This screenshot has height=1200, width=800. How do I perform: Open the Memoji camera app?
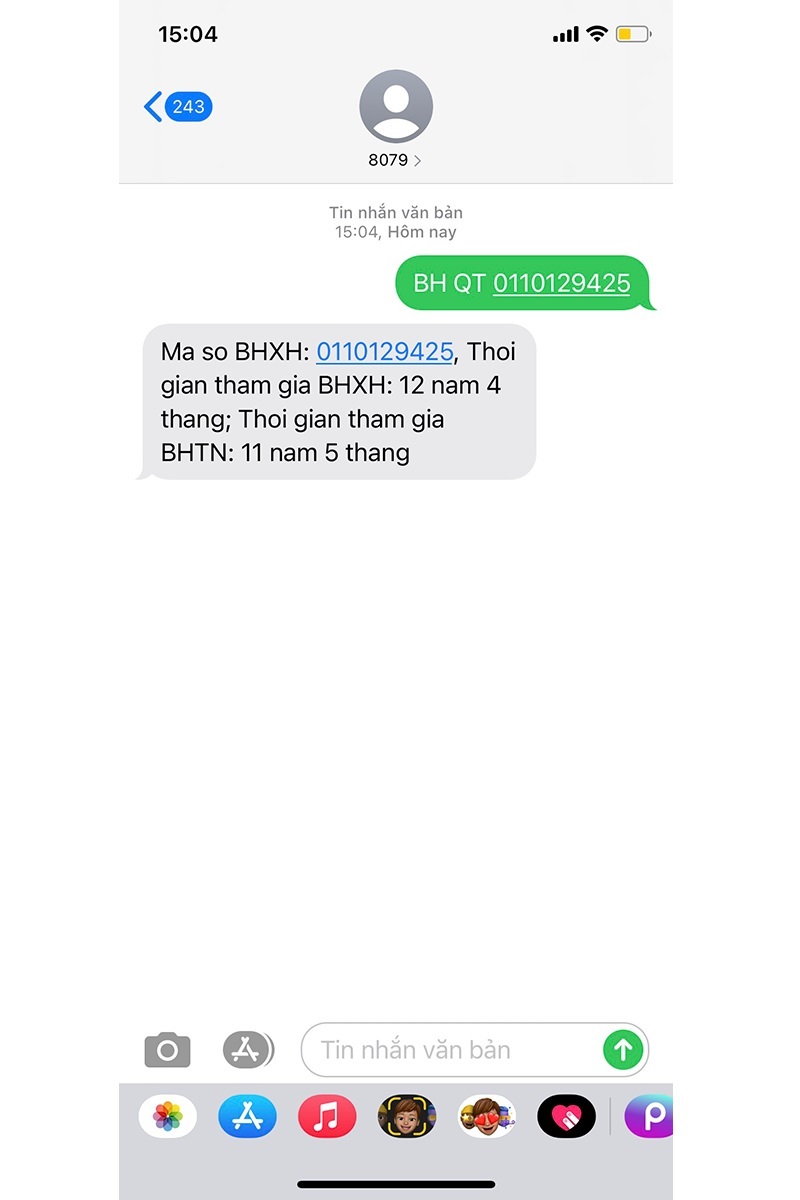(x=407, y=1116)
